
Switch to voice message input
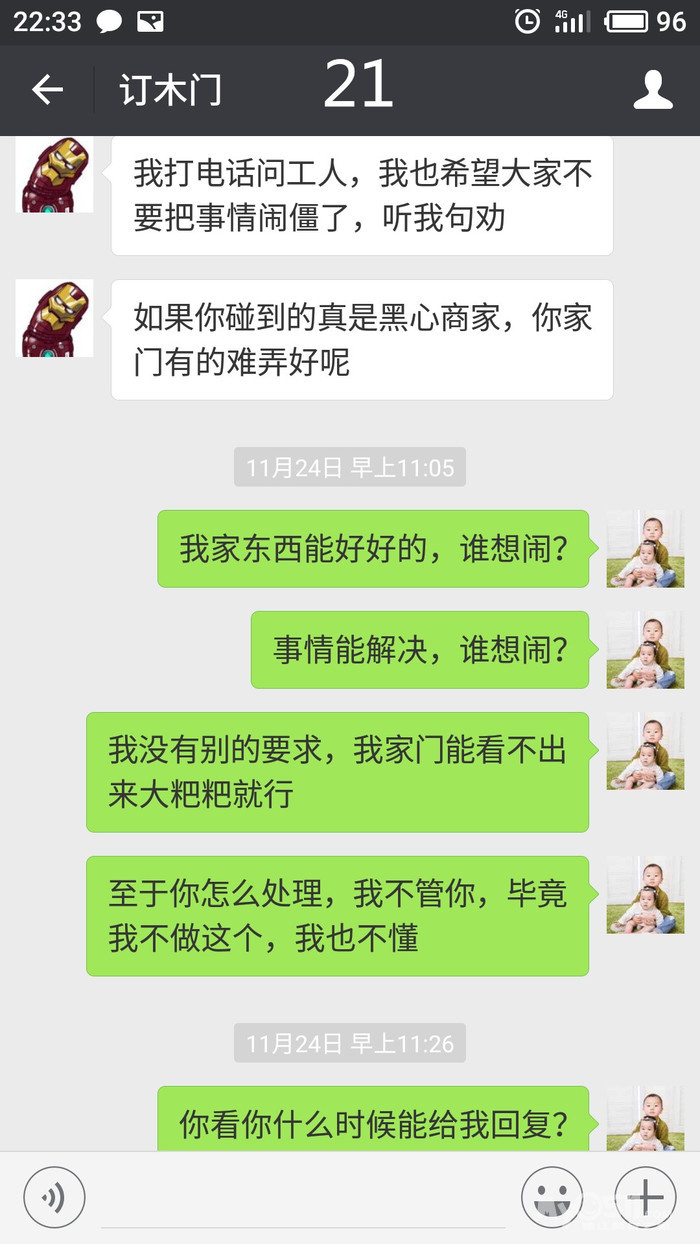(54, 1196)
